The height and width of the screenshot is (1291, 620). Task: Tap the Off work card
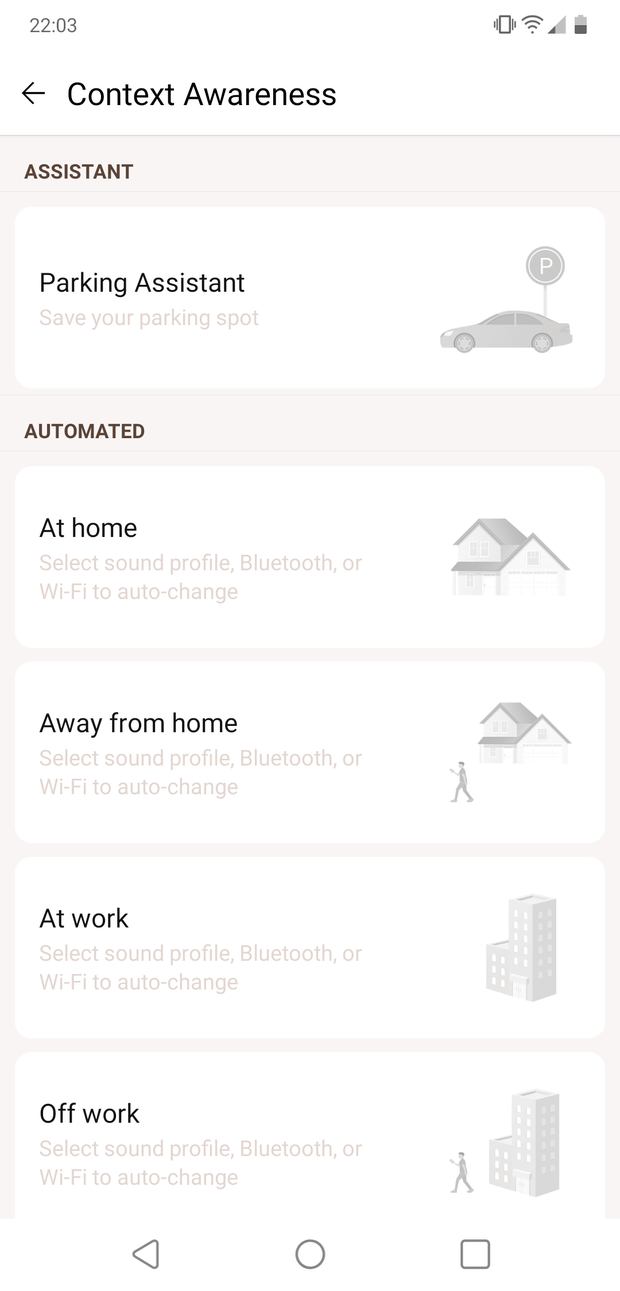310,1140
